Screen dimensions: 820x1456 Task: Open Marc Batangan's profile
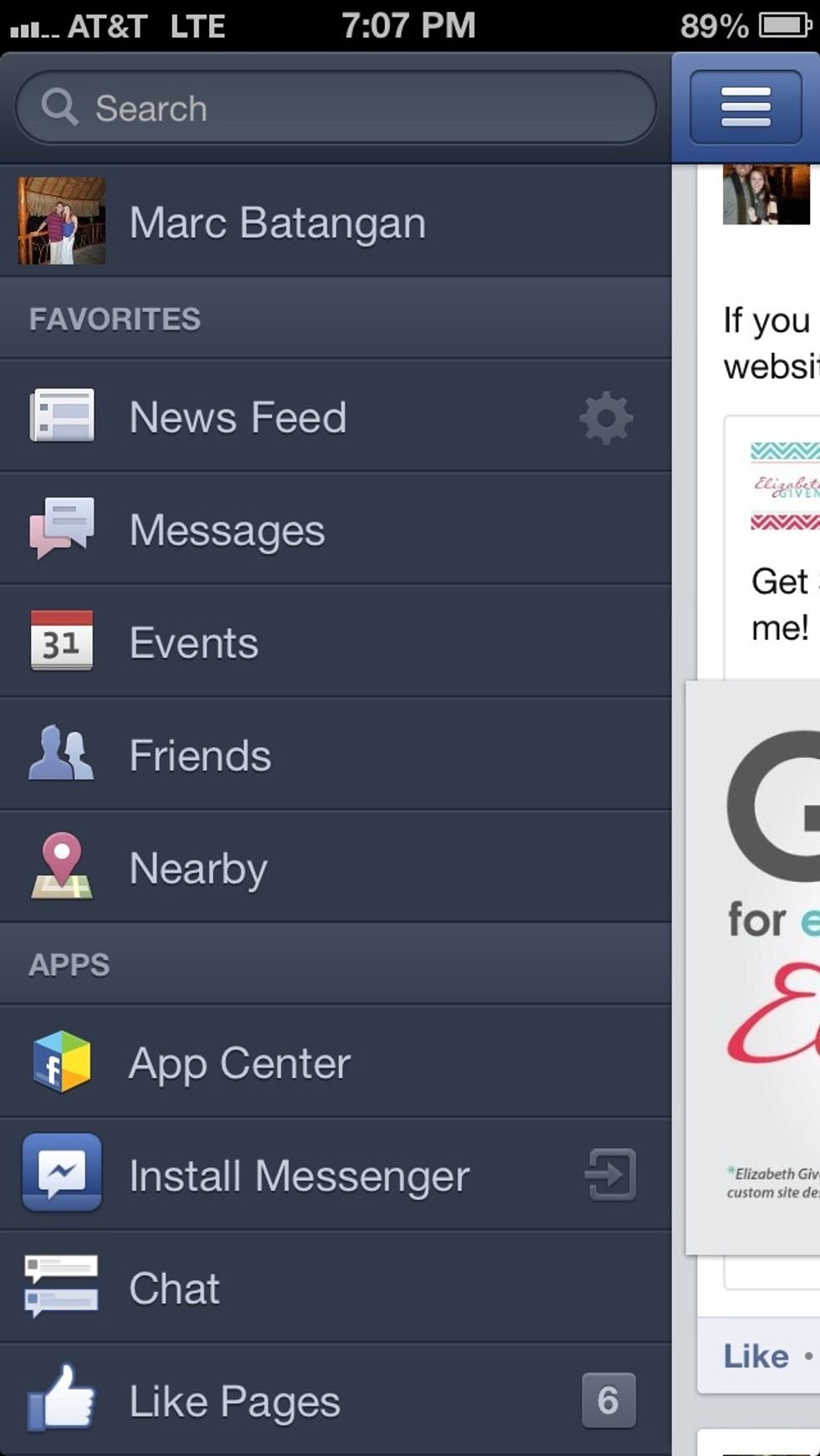(276, 222)
